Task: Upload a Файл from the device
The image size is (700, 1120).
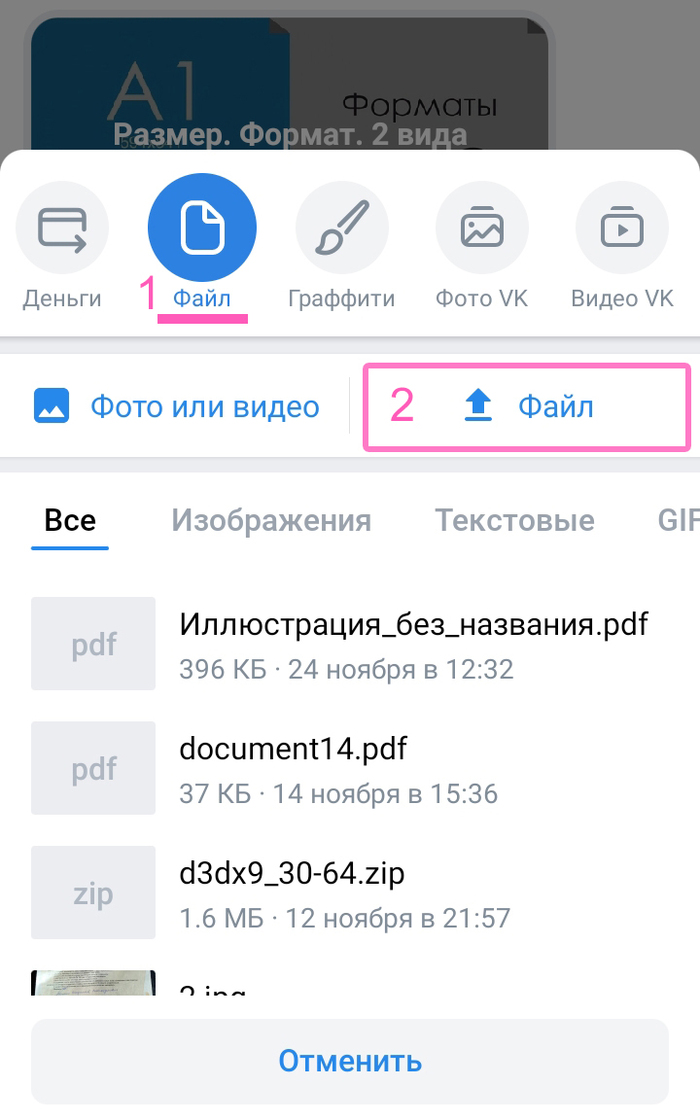Action: [x=527, y=406]
